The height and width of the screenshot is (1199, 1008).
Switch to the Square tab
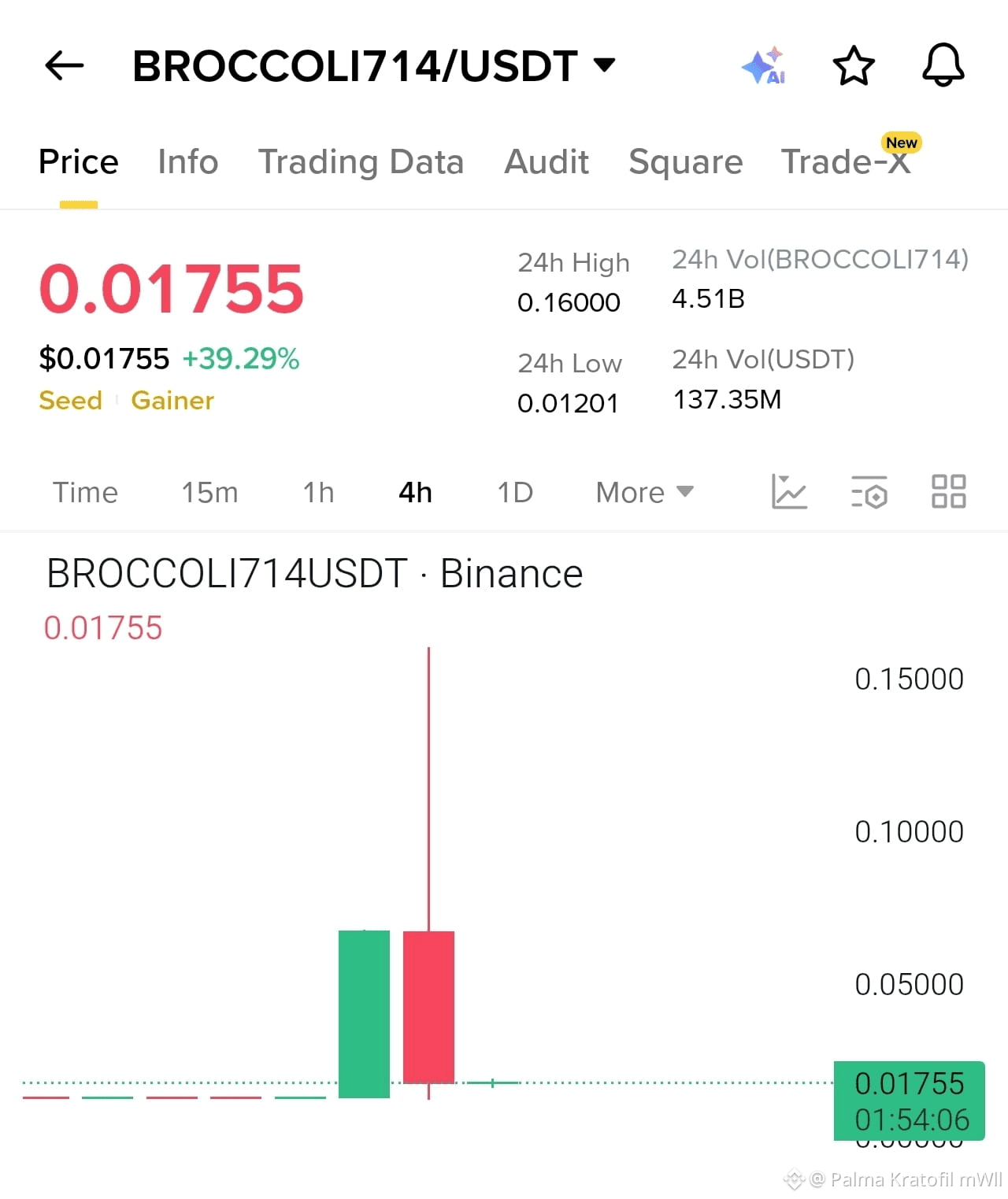[x=685, y=162]
